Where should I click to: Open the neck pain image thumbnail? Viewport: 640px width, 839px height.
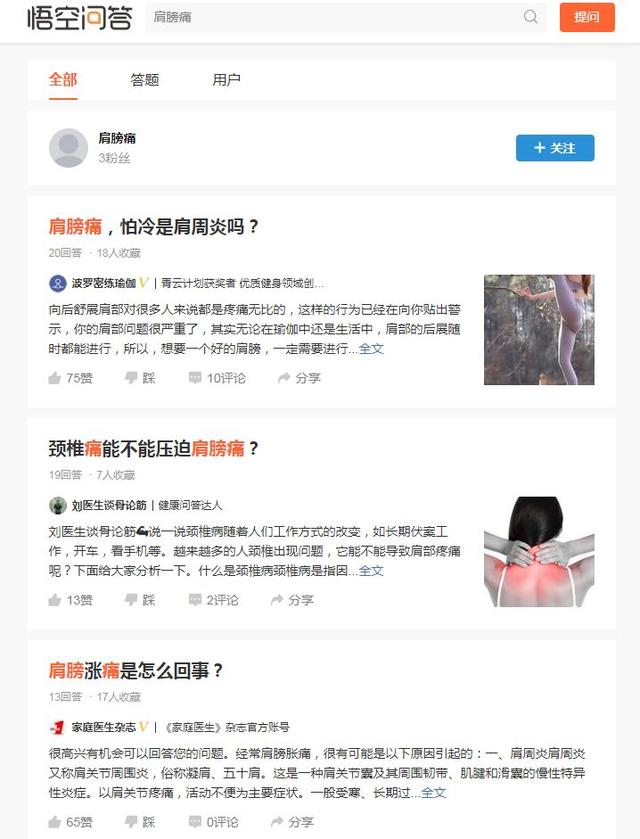coord(539,552)
